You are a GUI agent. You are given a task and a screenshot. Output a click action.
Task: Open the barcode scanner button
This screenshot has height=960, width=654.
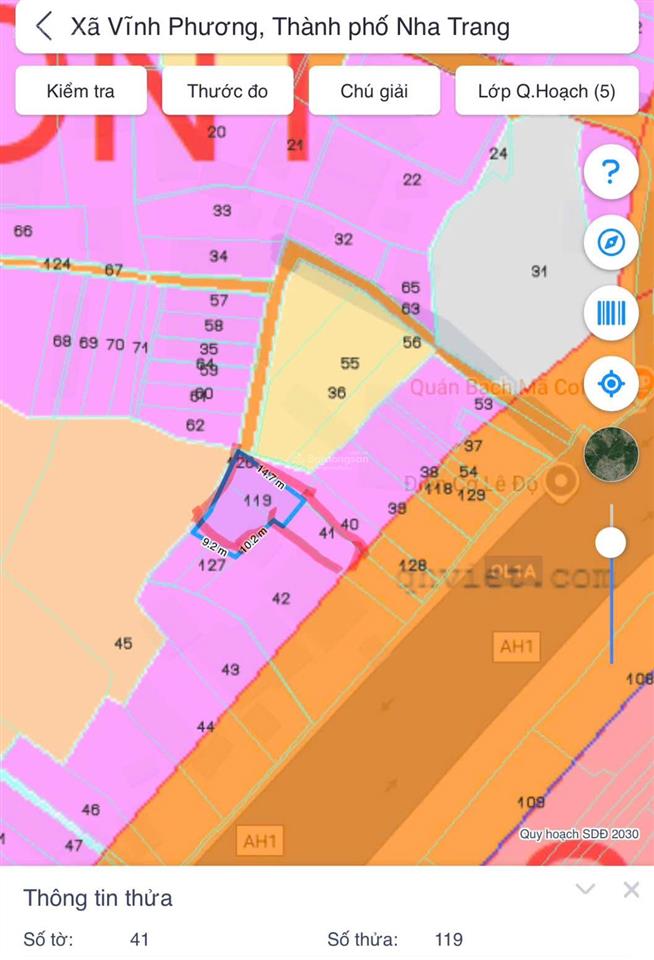(611, 313)
